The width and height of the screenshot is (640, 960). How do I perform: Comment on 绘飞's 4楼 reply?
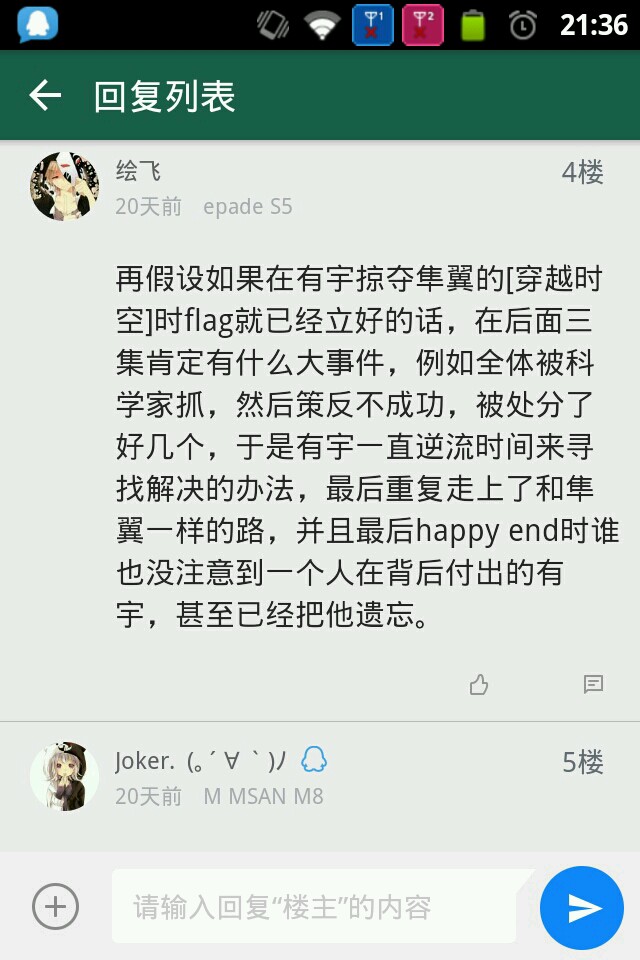593,684
